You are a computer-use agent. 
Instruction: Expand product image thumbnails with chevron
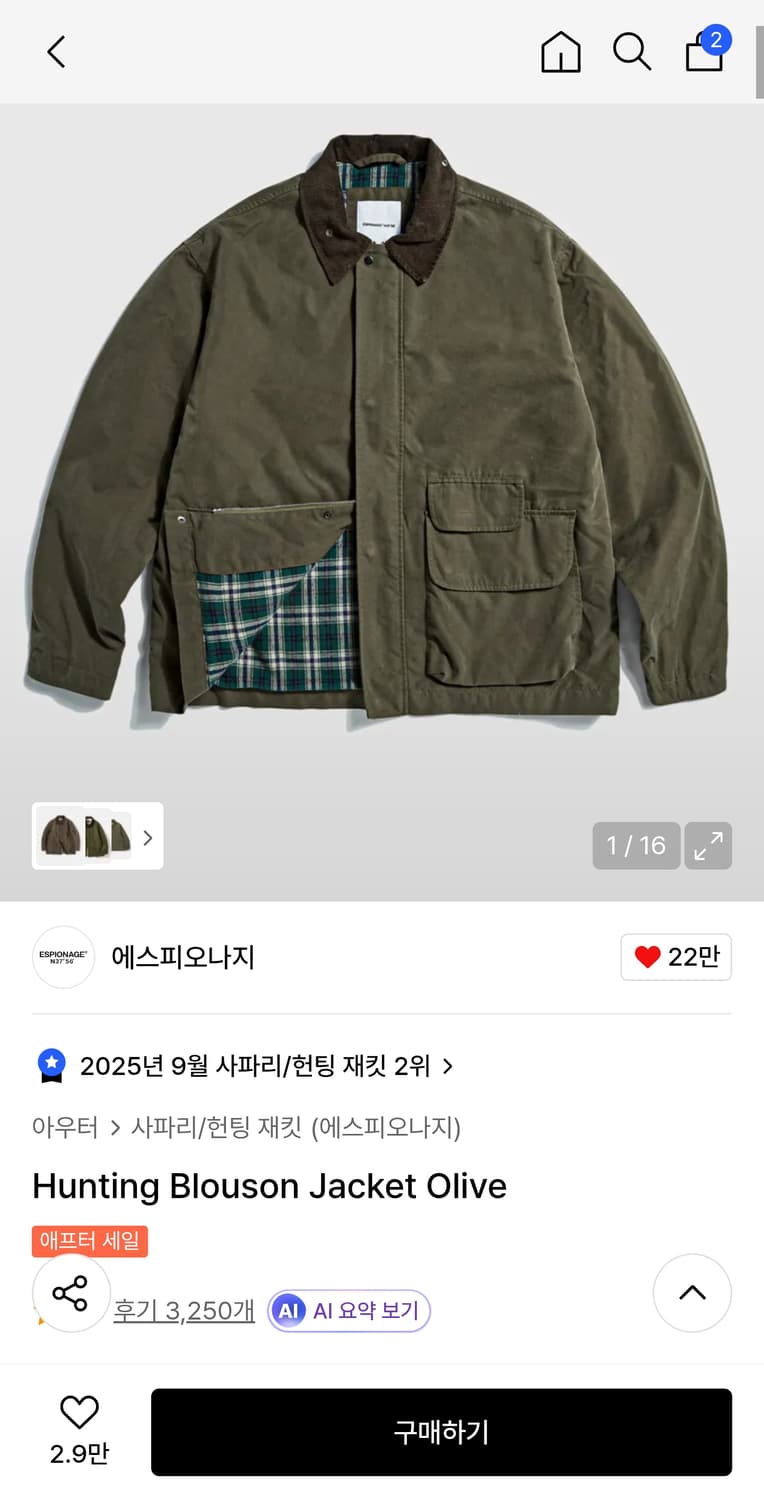147,837
